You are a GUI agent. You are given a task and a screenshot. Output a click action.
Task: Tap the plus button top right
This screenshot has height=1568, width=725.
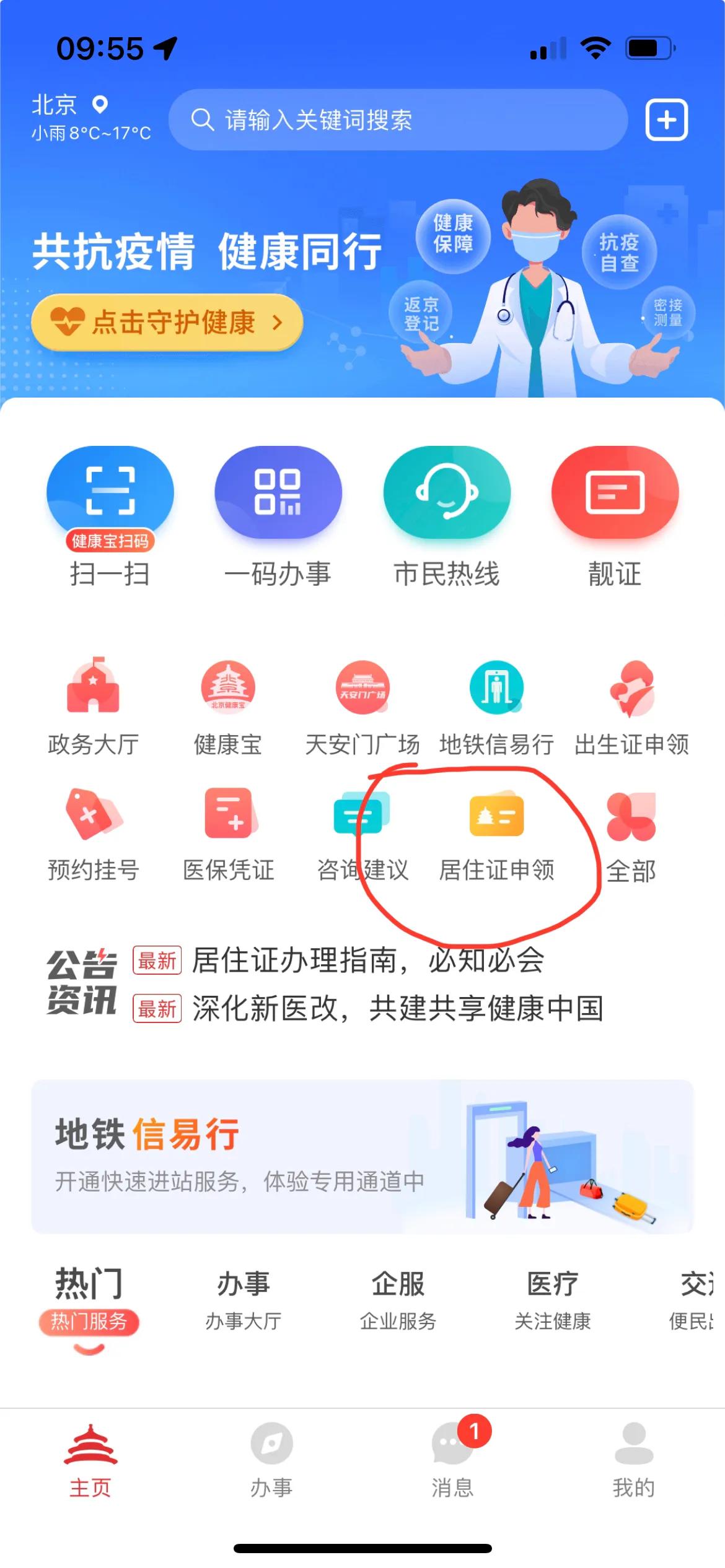(667, 121)
